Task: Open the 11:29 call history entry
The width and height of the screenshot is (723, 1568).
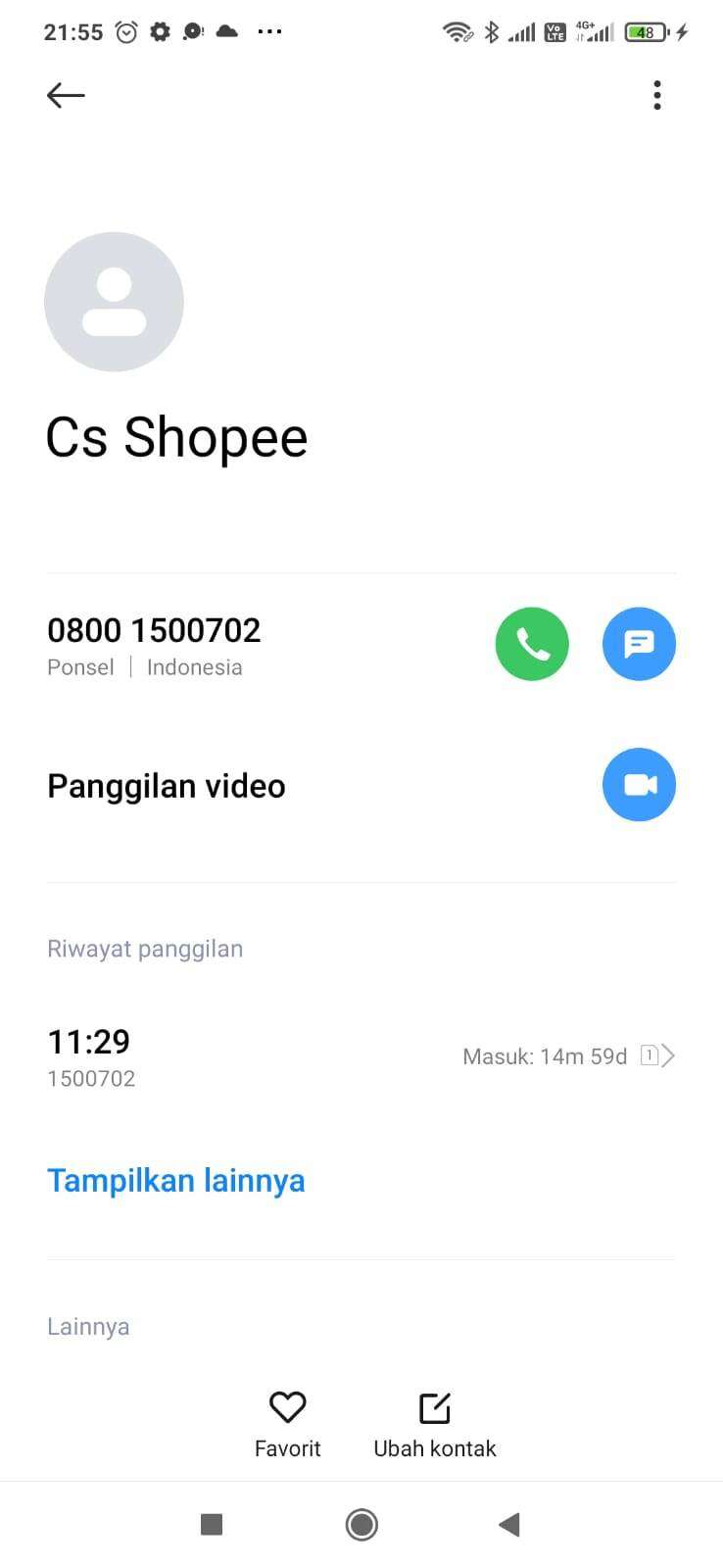Action: 361,1056
